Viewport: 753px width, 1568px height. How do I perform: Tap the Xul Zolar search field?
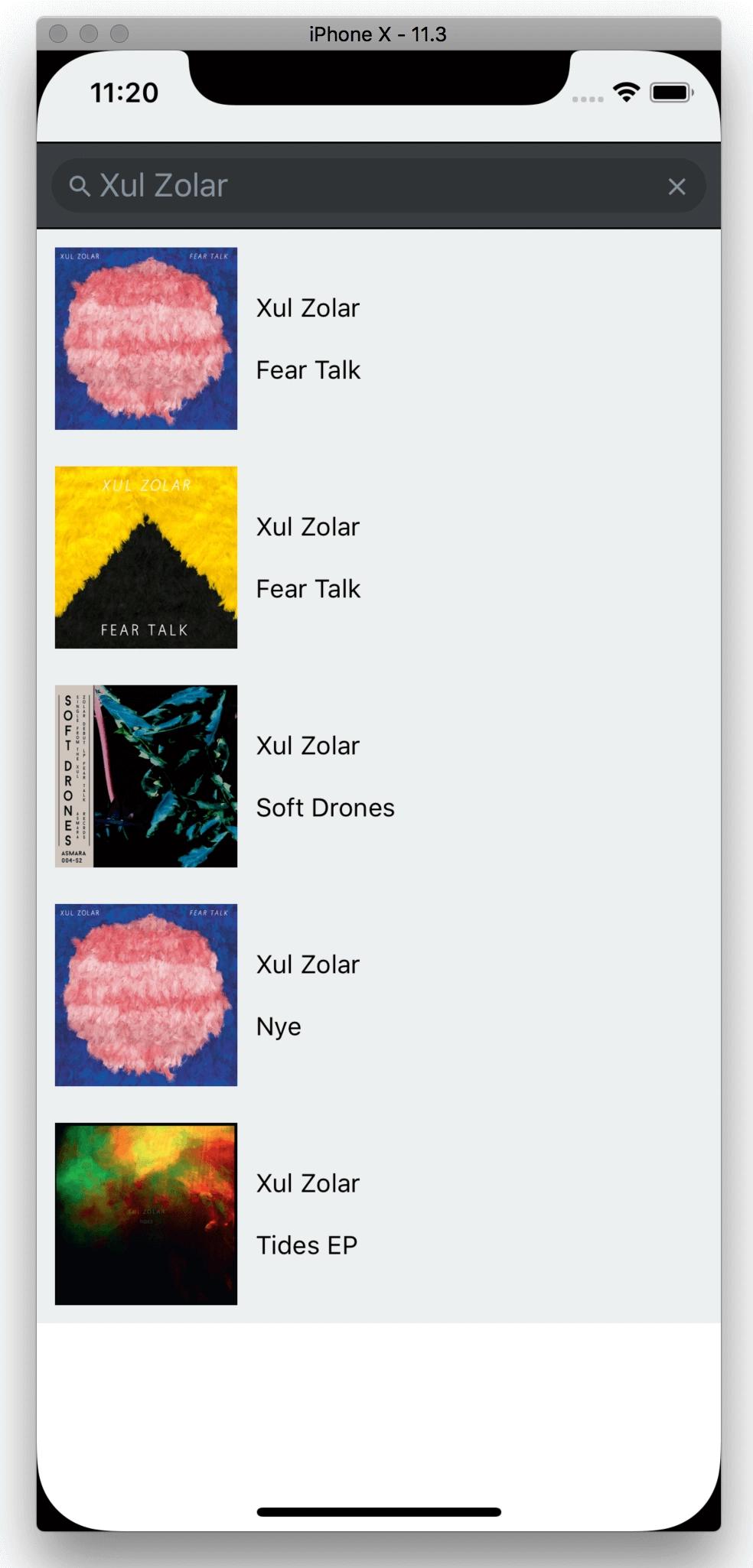click(367, 186)
